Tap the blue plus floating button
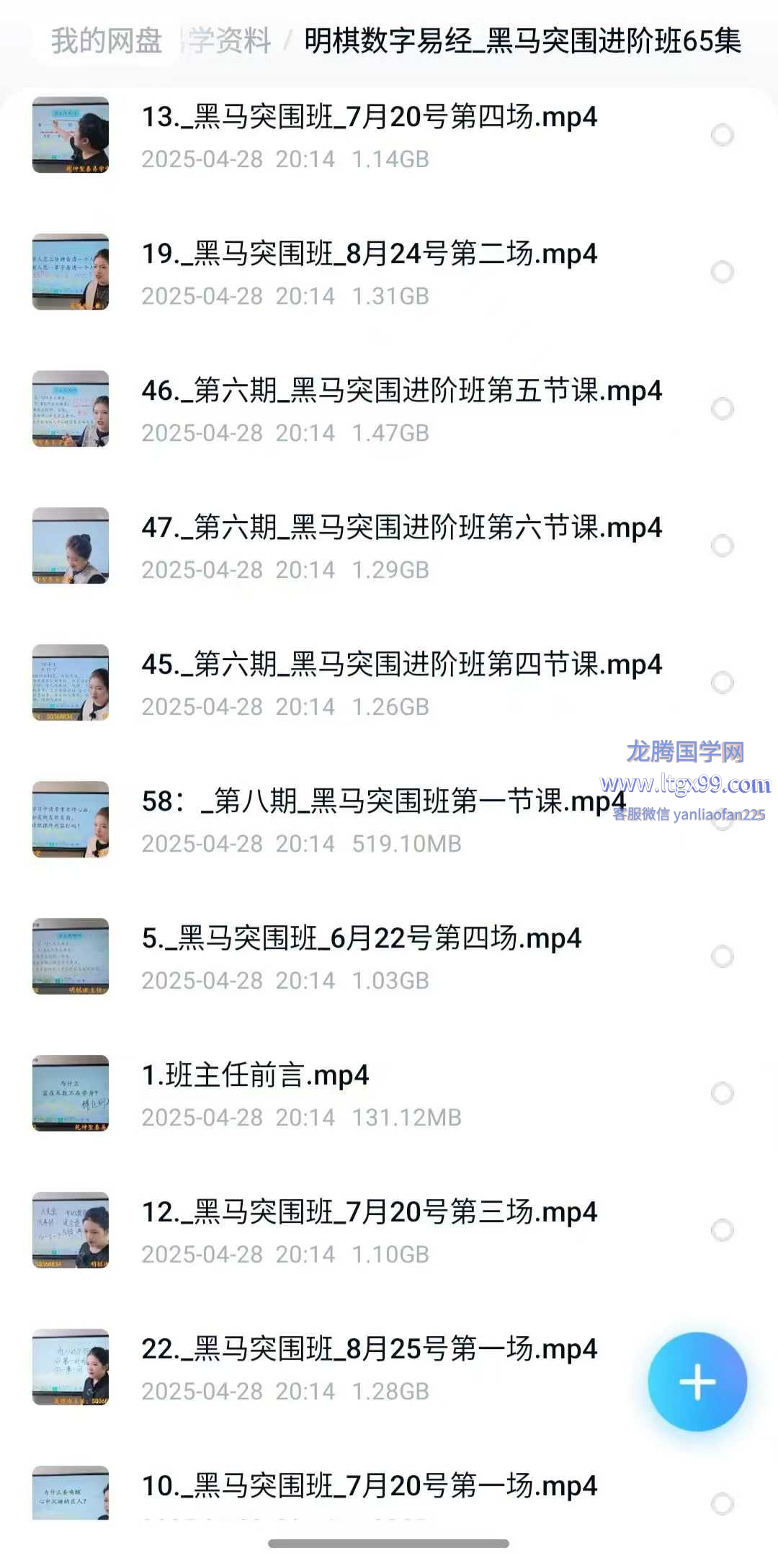 tap(697, 1381)
